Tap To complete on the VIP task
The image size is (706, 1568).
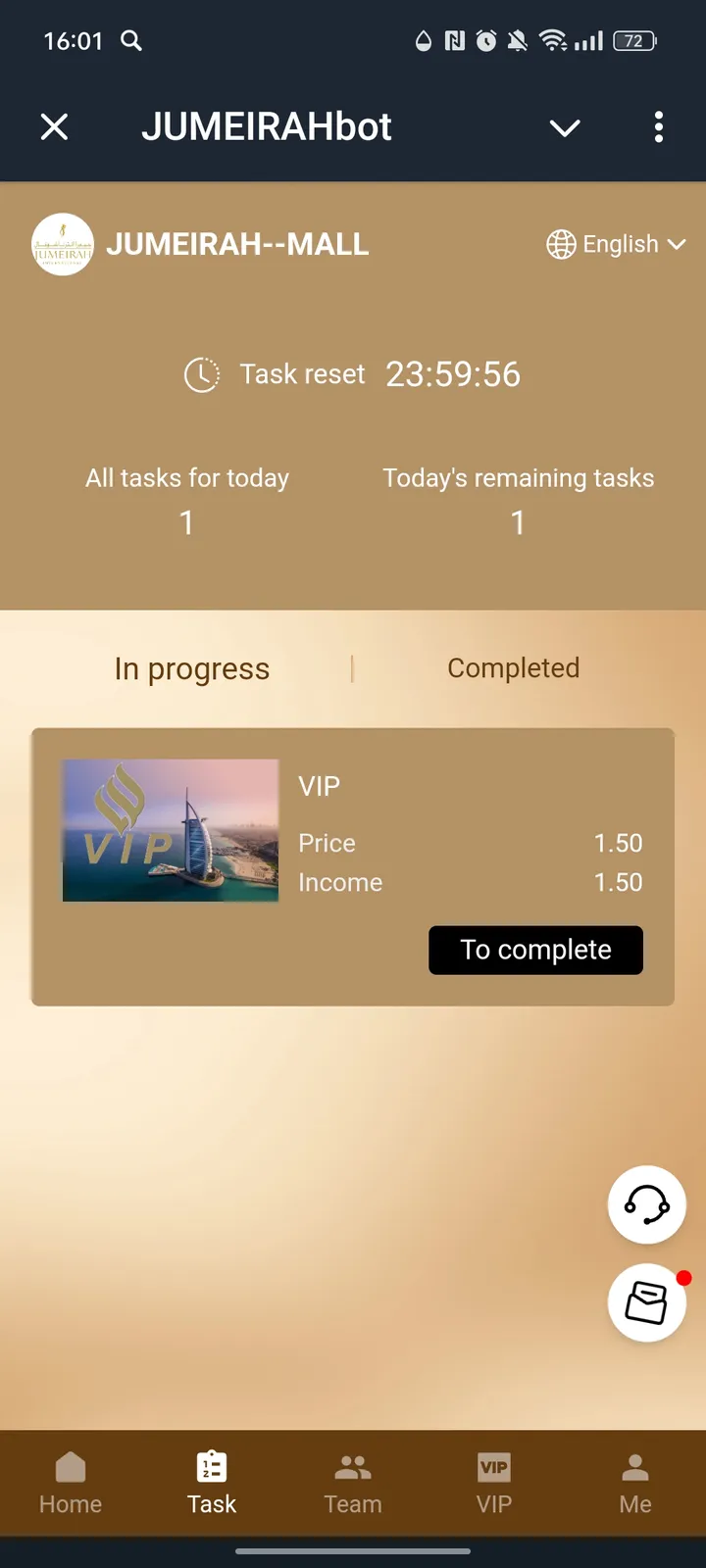coord(535,950)
